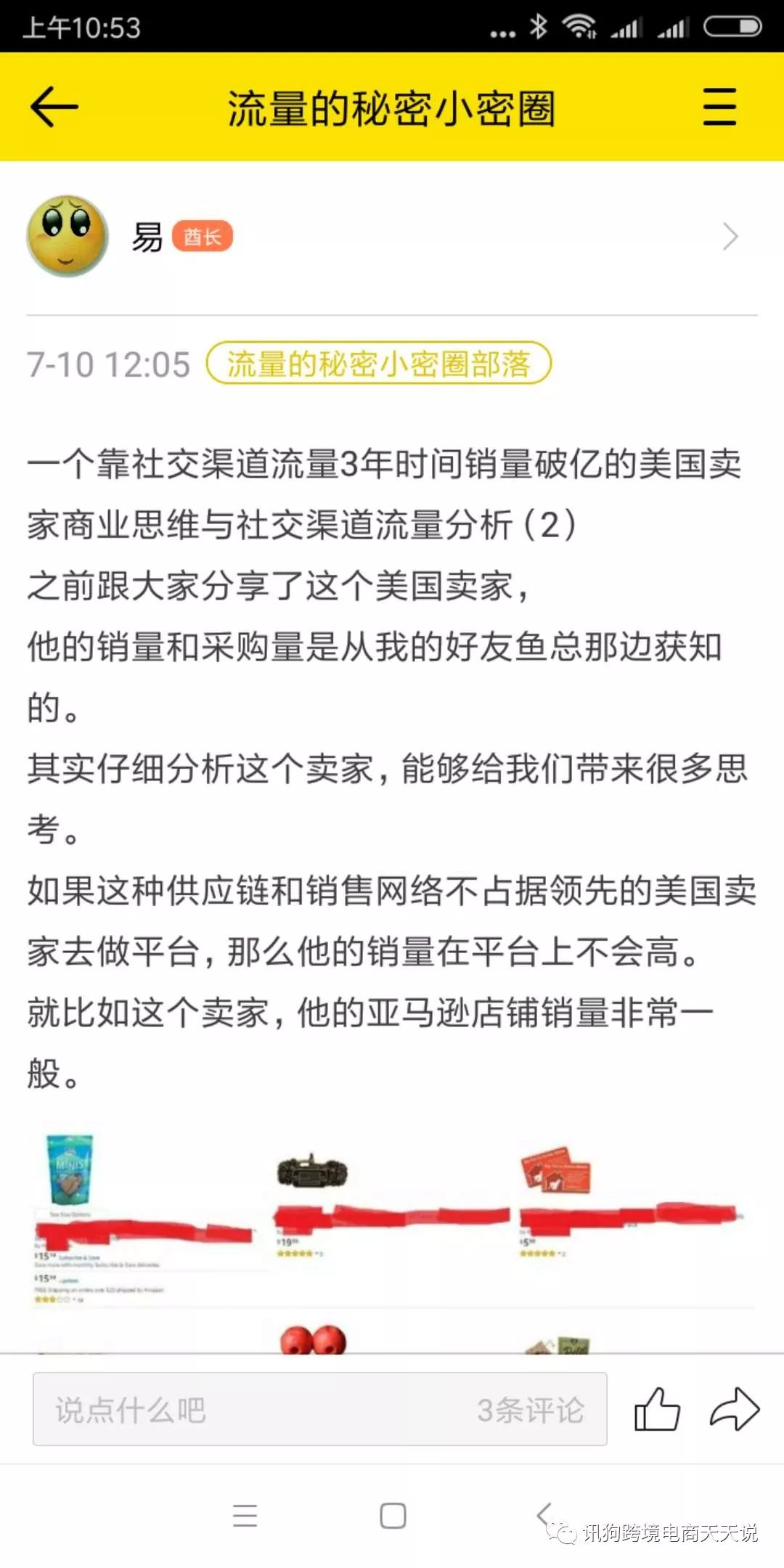The width and height of the screenshot is (784, 1568).
Task: Open system recent apps menu
Action: (x=245, y=1516)
